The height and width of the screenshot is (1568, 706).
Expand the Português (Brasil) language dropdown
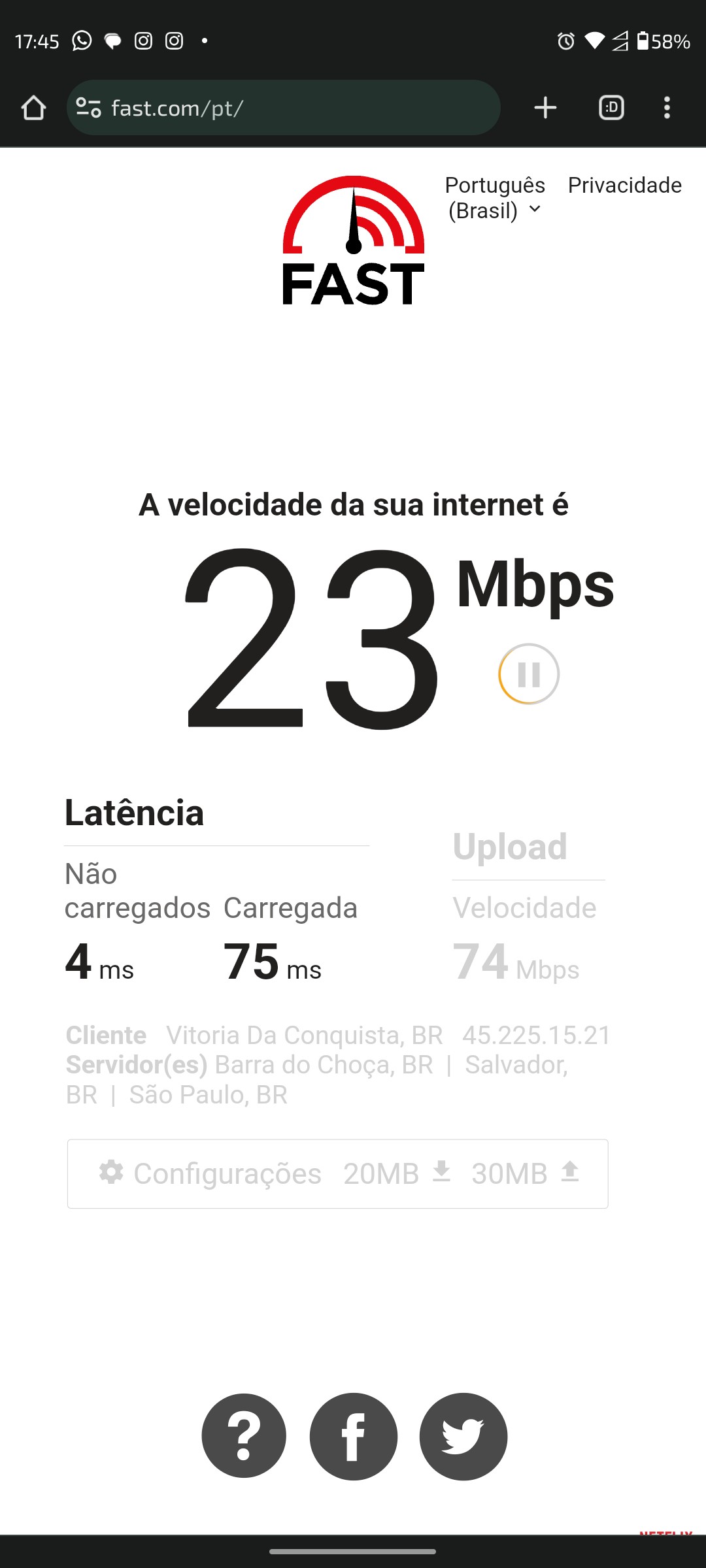(495, 198)
